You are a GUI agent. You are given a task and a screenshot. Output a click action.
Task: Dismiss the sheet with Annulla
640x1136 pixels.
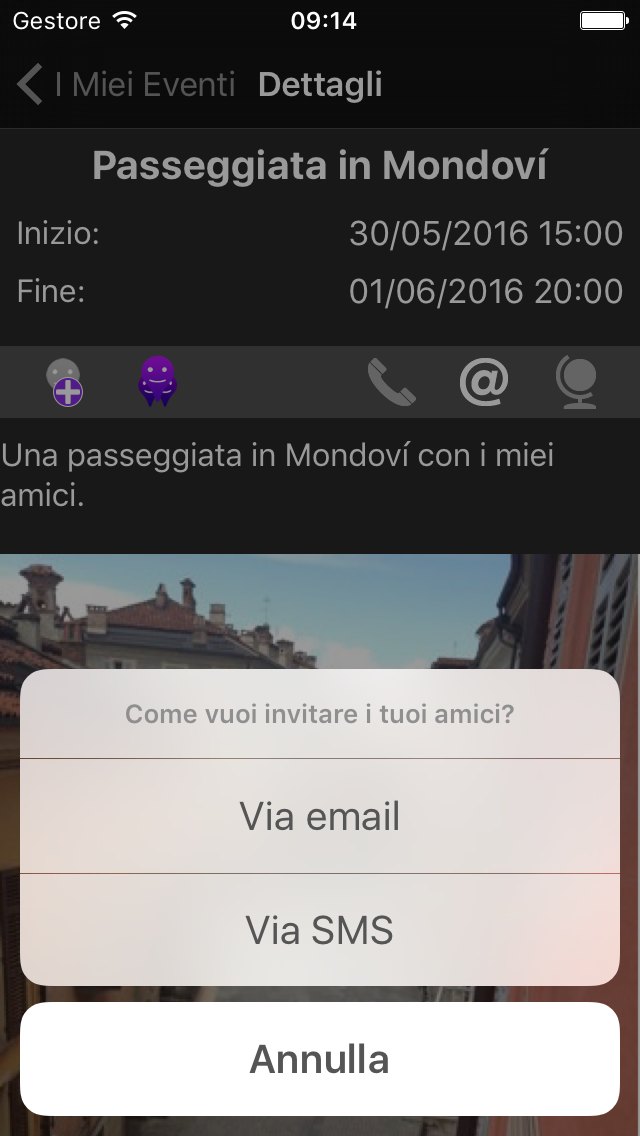click(320, 1059)
